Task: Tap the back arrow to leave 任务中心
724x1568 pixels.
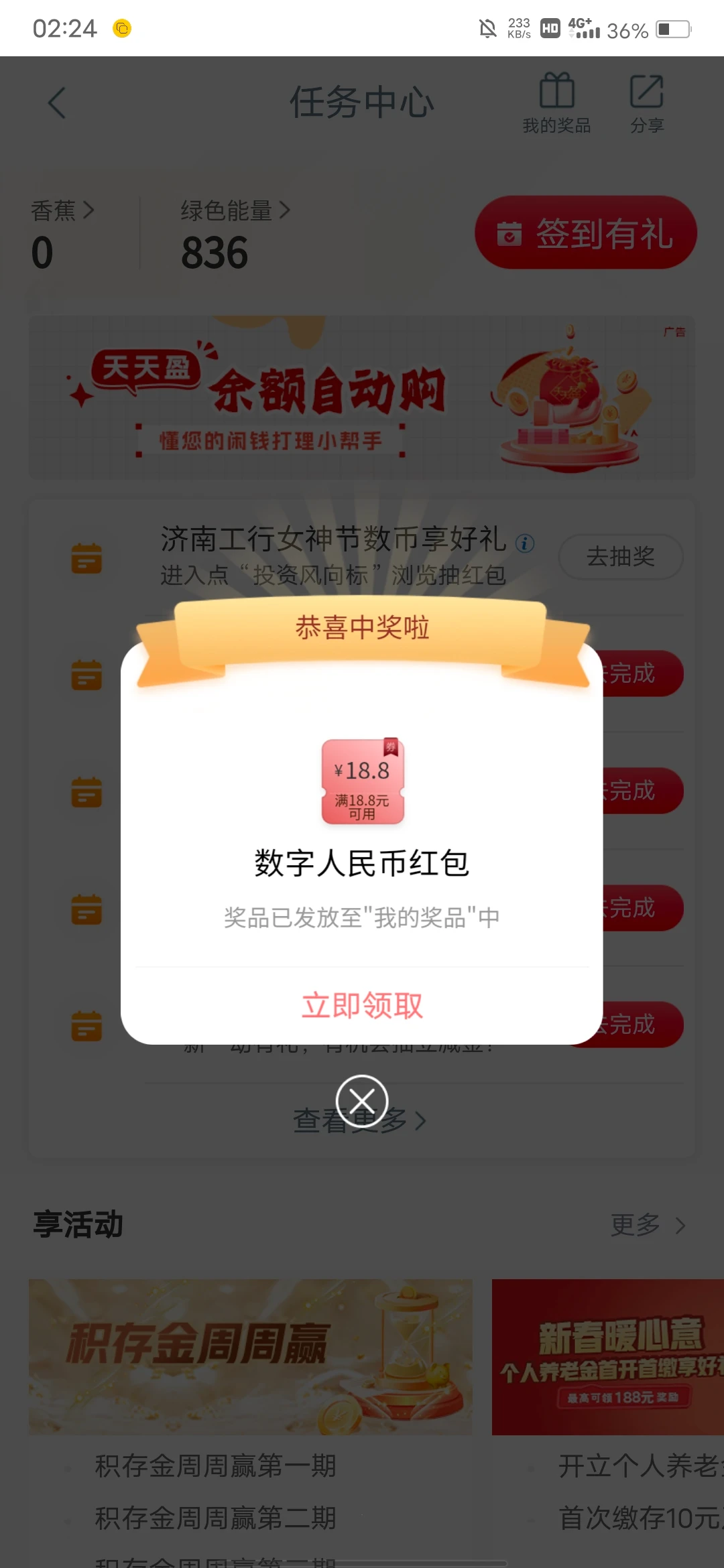Action: (x=57, y=102)
